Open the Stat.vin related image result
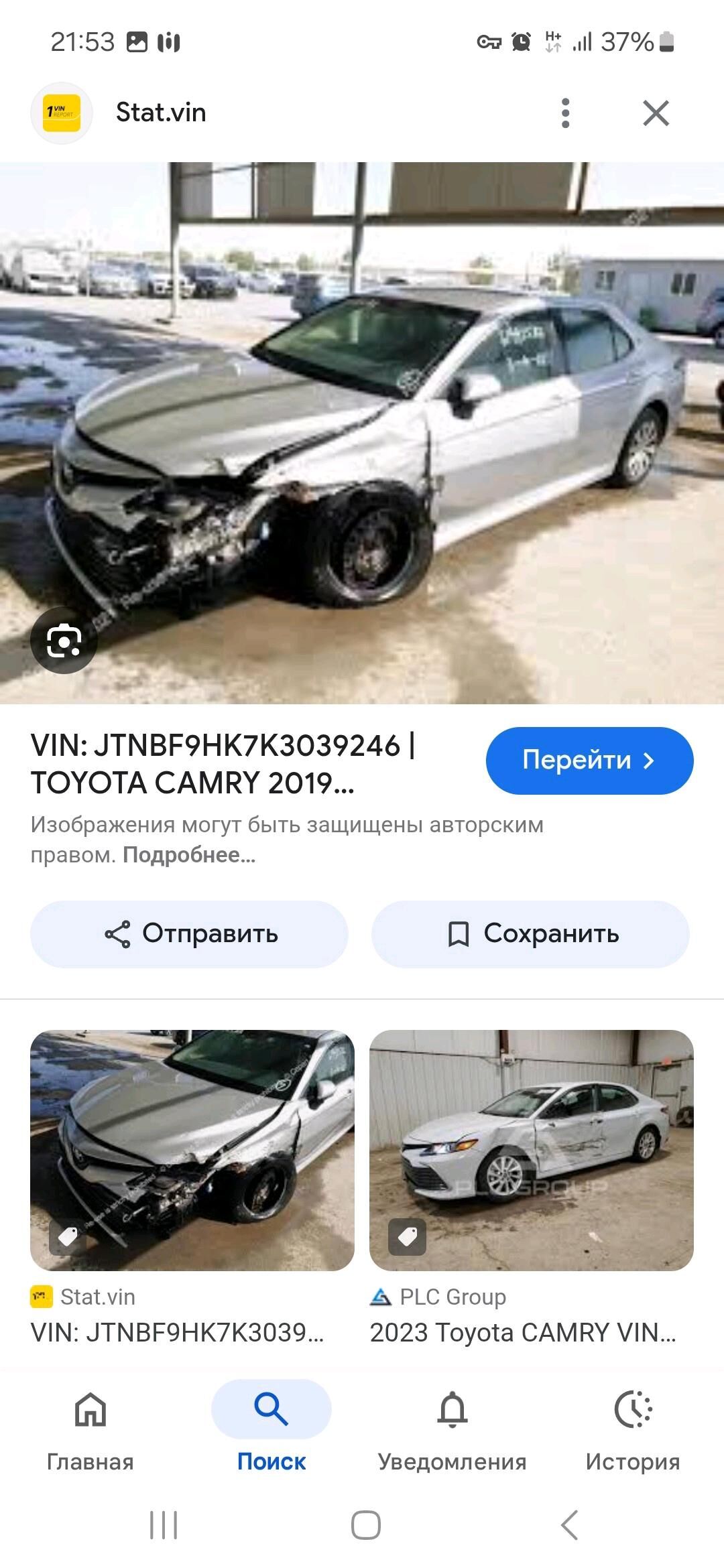 pyautogui.click(x=192, y=1150)
